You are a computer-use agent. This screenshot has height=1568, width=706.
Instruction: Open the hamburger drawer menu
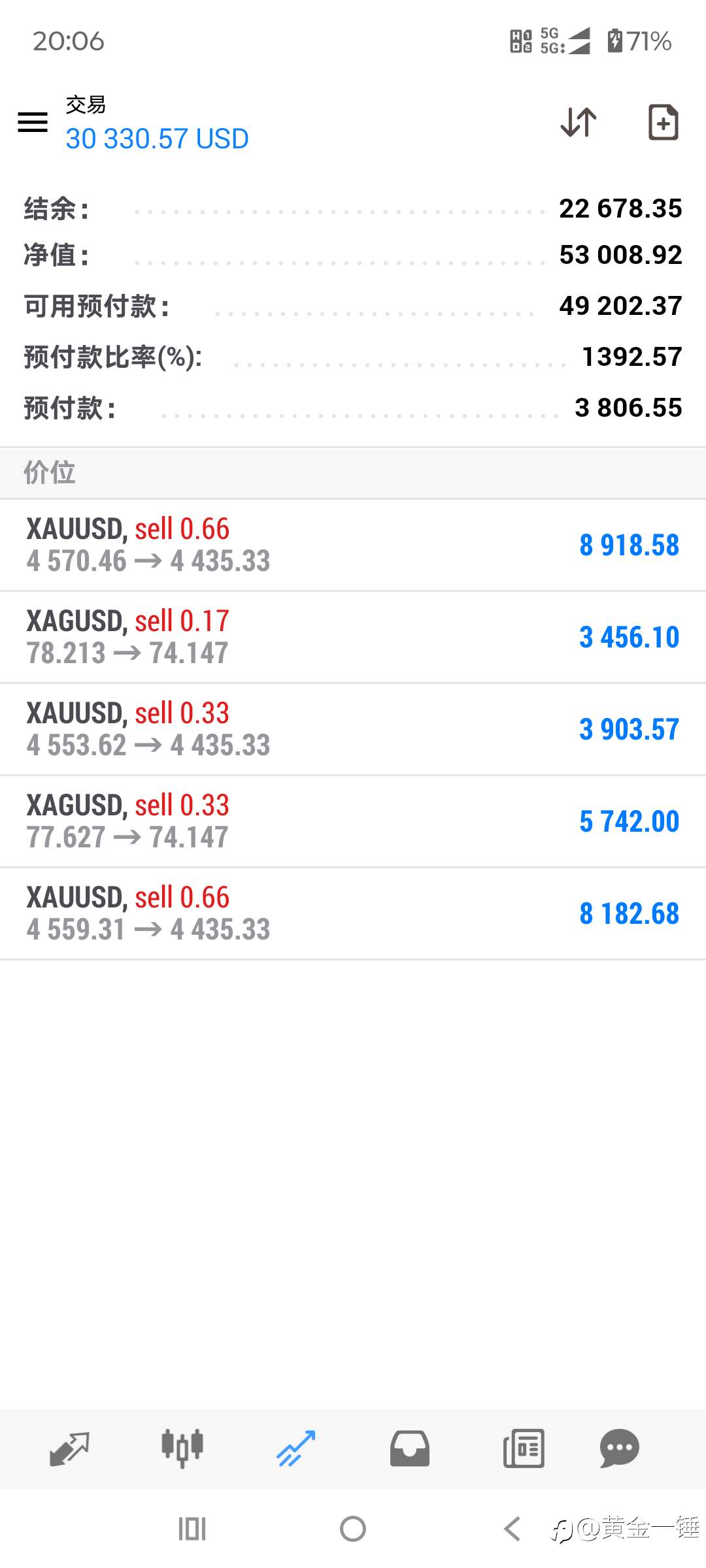33,122
